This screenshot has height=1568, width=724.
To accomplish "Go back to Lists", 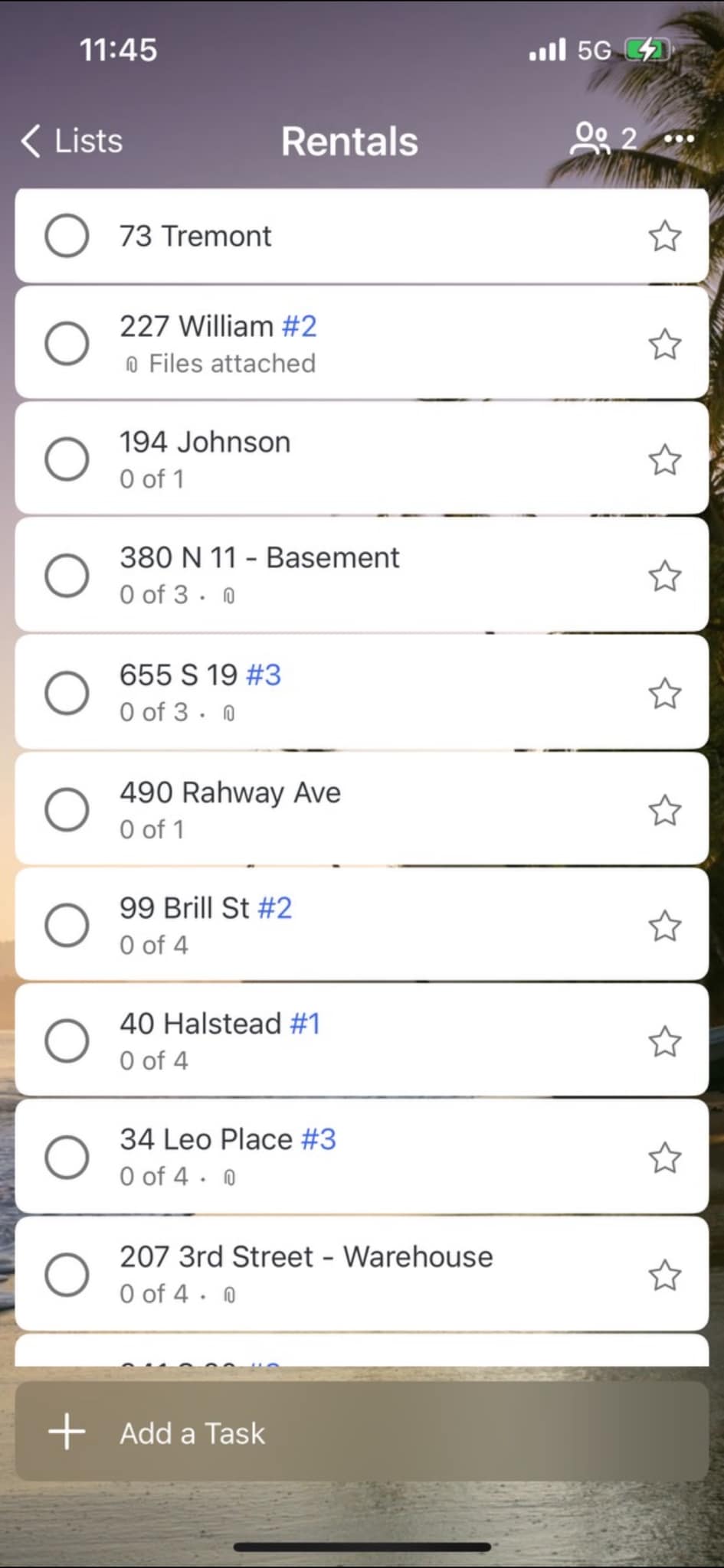I will click(x=73, y=142).
